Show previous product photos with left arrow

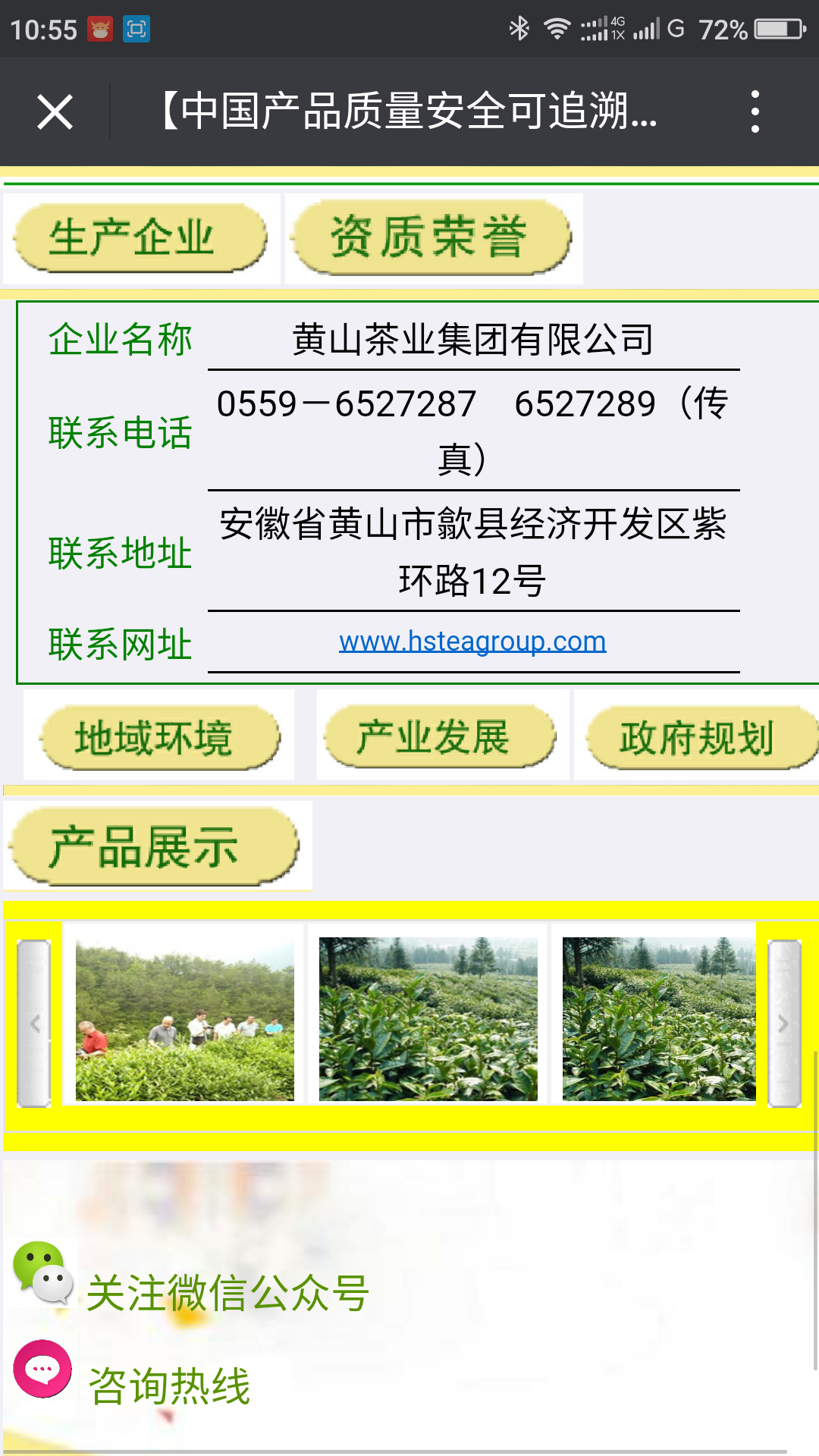click(x=34, y=1024)
